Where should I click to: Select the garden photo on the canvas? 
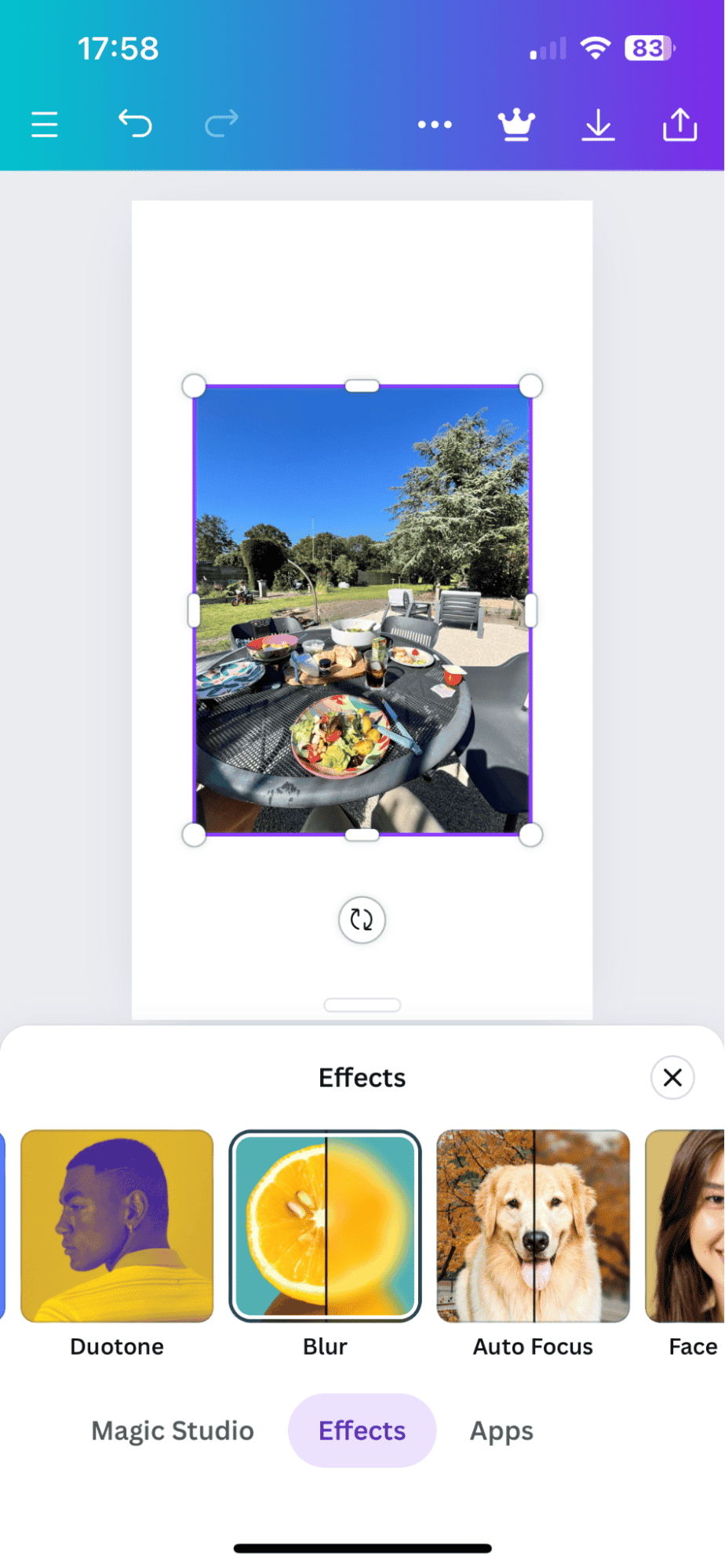coord(361,612)
